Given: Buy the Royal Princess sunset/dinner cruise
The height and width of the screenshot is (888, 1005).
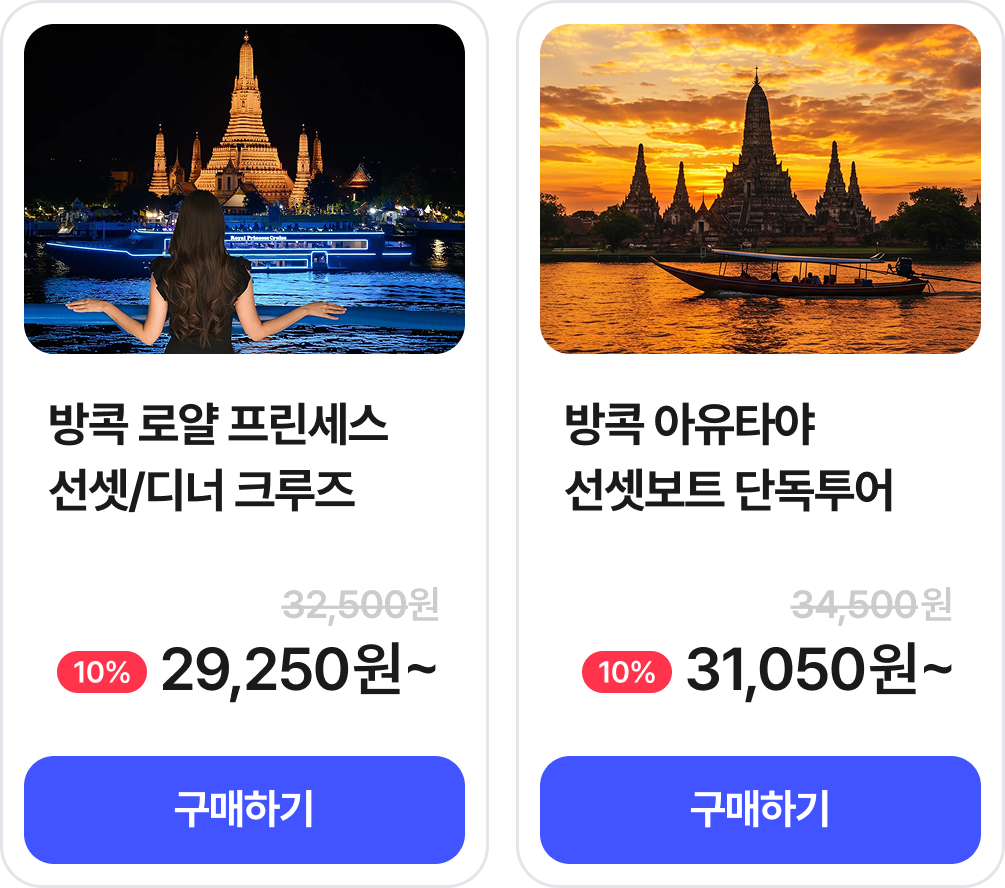Looking at the screenshot, I should pos(244,809).
